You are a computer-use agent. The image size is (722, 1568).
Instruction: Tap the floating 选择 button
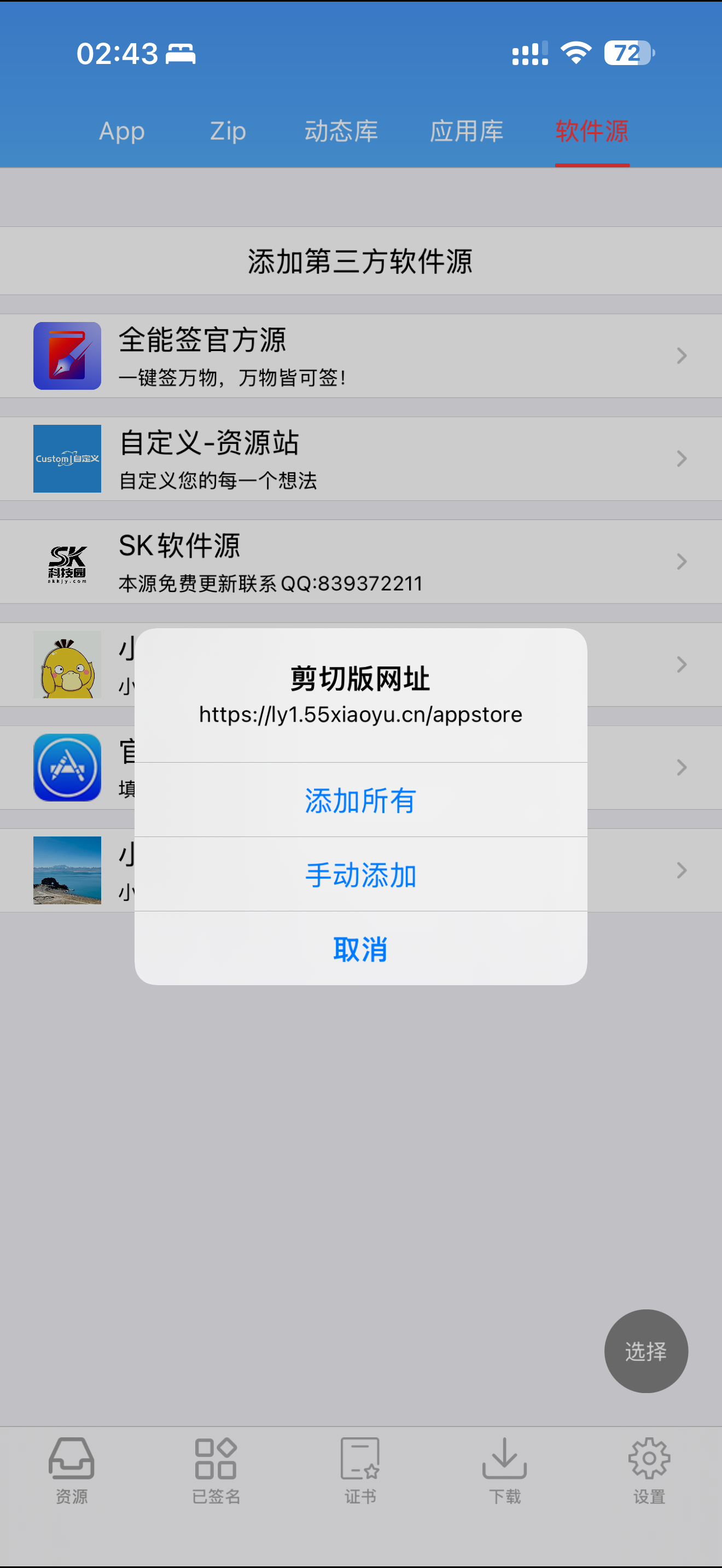pyautogui.click(x=646, y=1351)
